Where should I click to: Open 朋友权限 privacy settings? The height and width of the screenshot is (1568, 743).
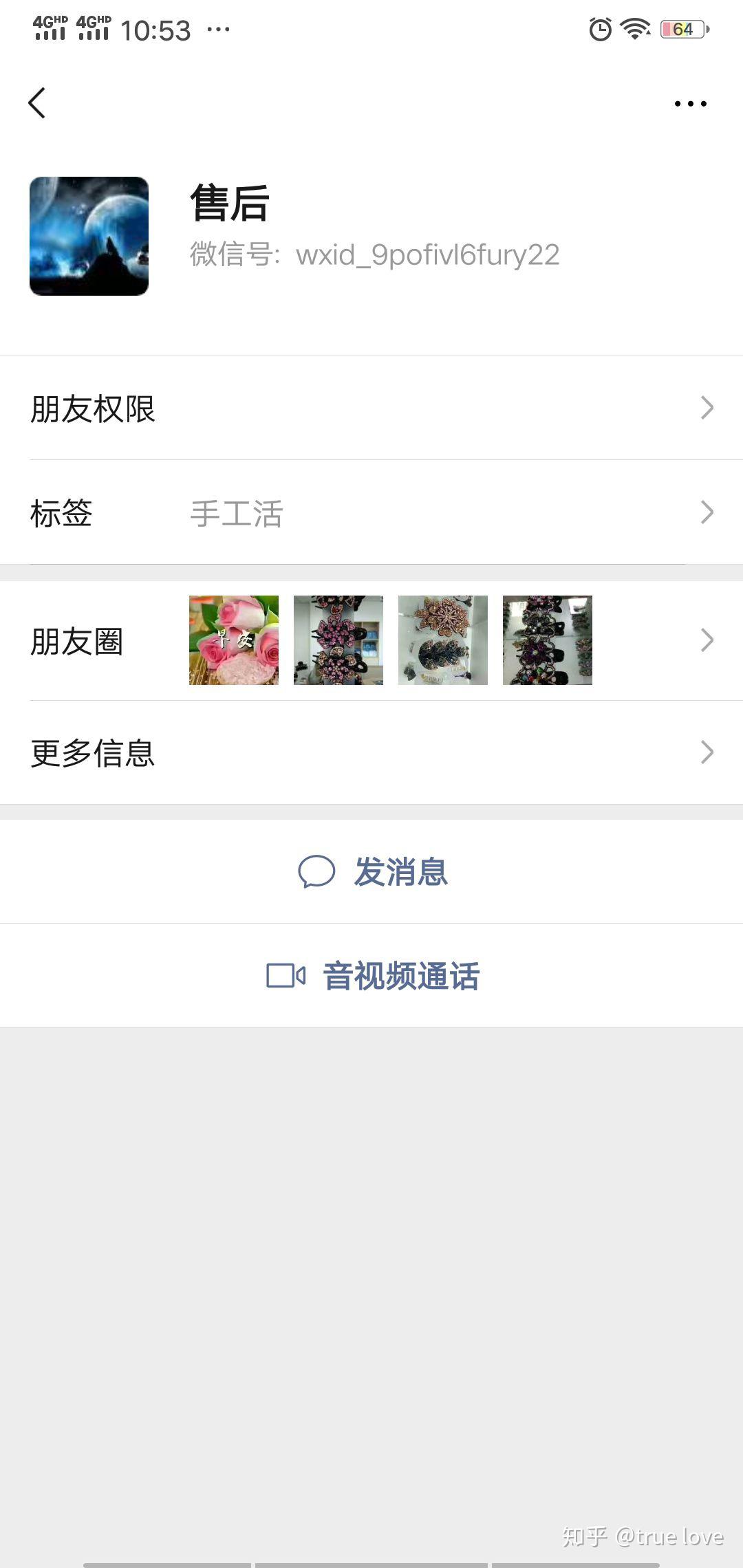(93, 407)
